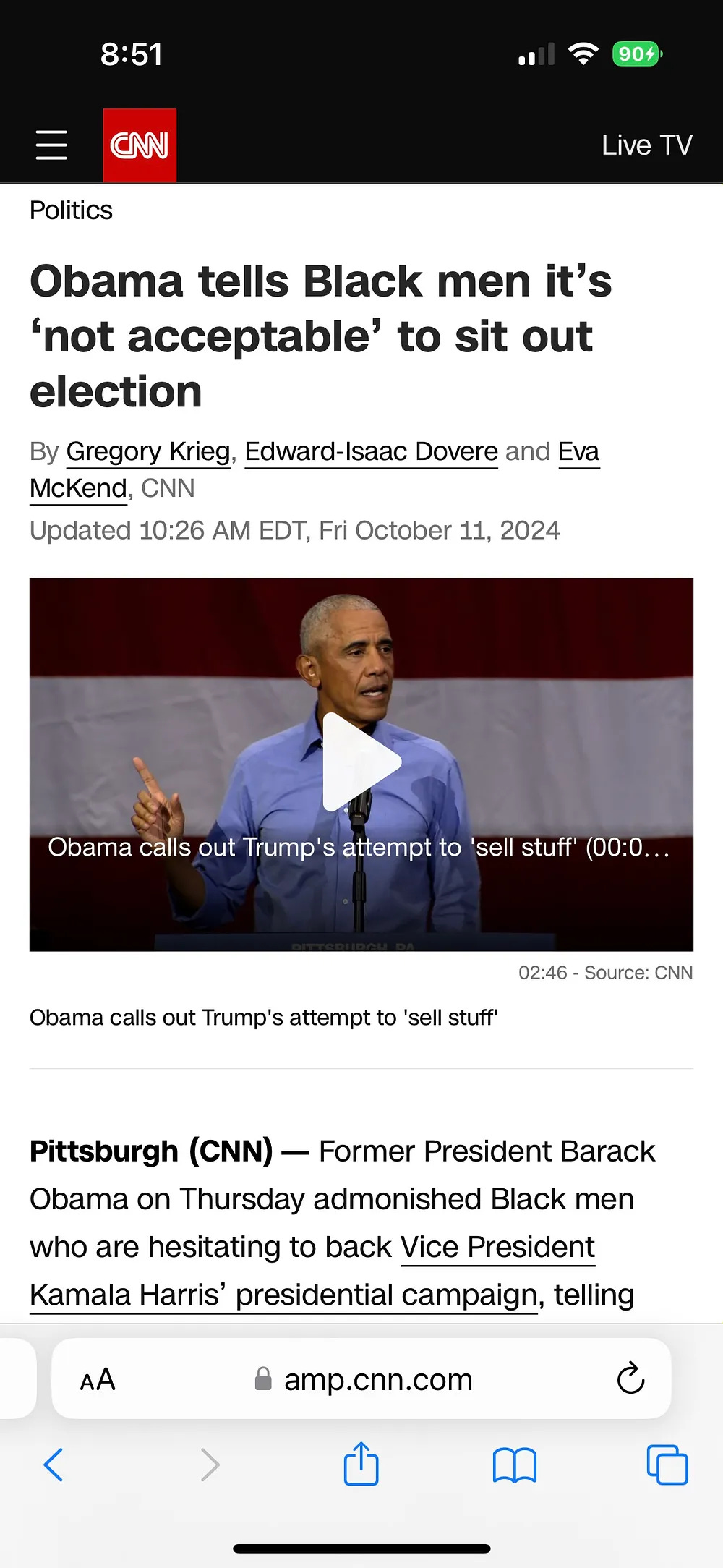Show all open tabs
The height and width of the screenshot is (1568, 723).
pyautogui.click(x=667, y=1465)
